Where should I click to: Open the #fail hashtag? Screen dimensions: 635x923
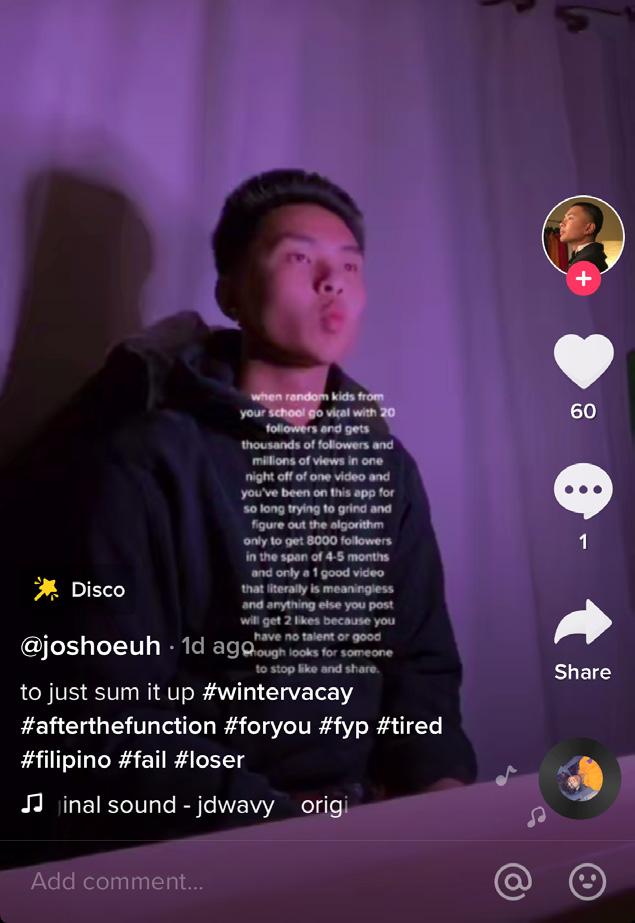click(142, 759)
